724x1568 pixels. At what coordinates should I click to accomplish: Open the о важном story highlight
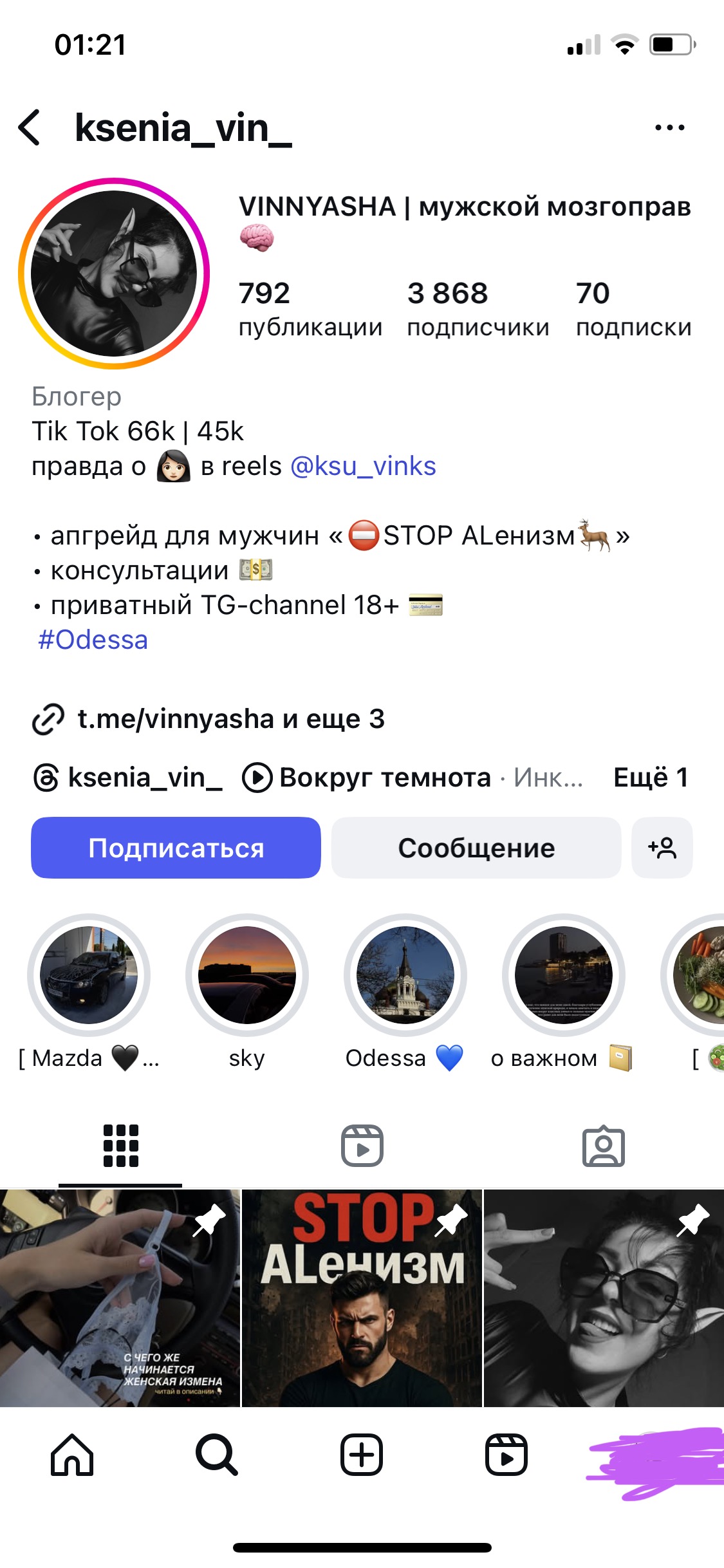[564, 975]
